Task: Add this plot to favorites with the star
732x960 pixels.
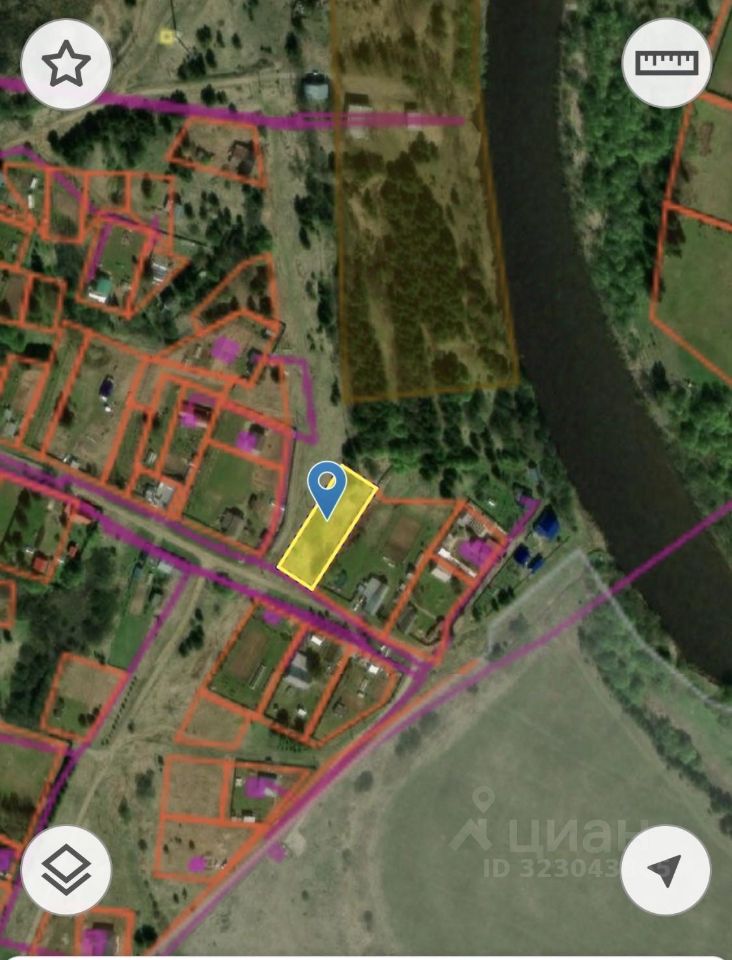Action: point(65,65)
